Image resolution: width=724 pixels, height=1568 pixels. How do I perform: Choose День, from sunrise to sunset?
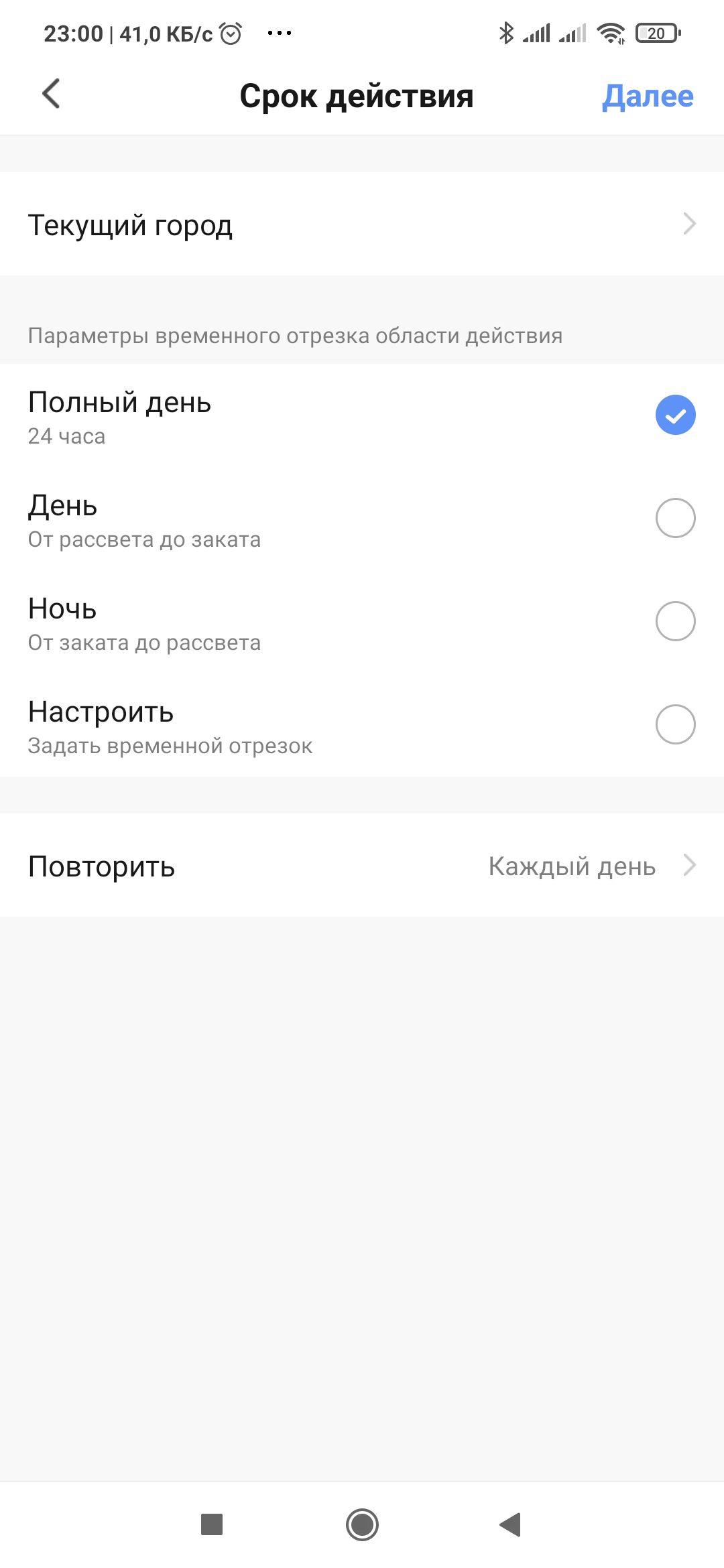362,519
